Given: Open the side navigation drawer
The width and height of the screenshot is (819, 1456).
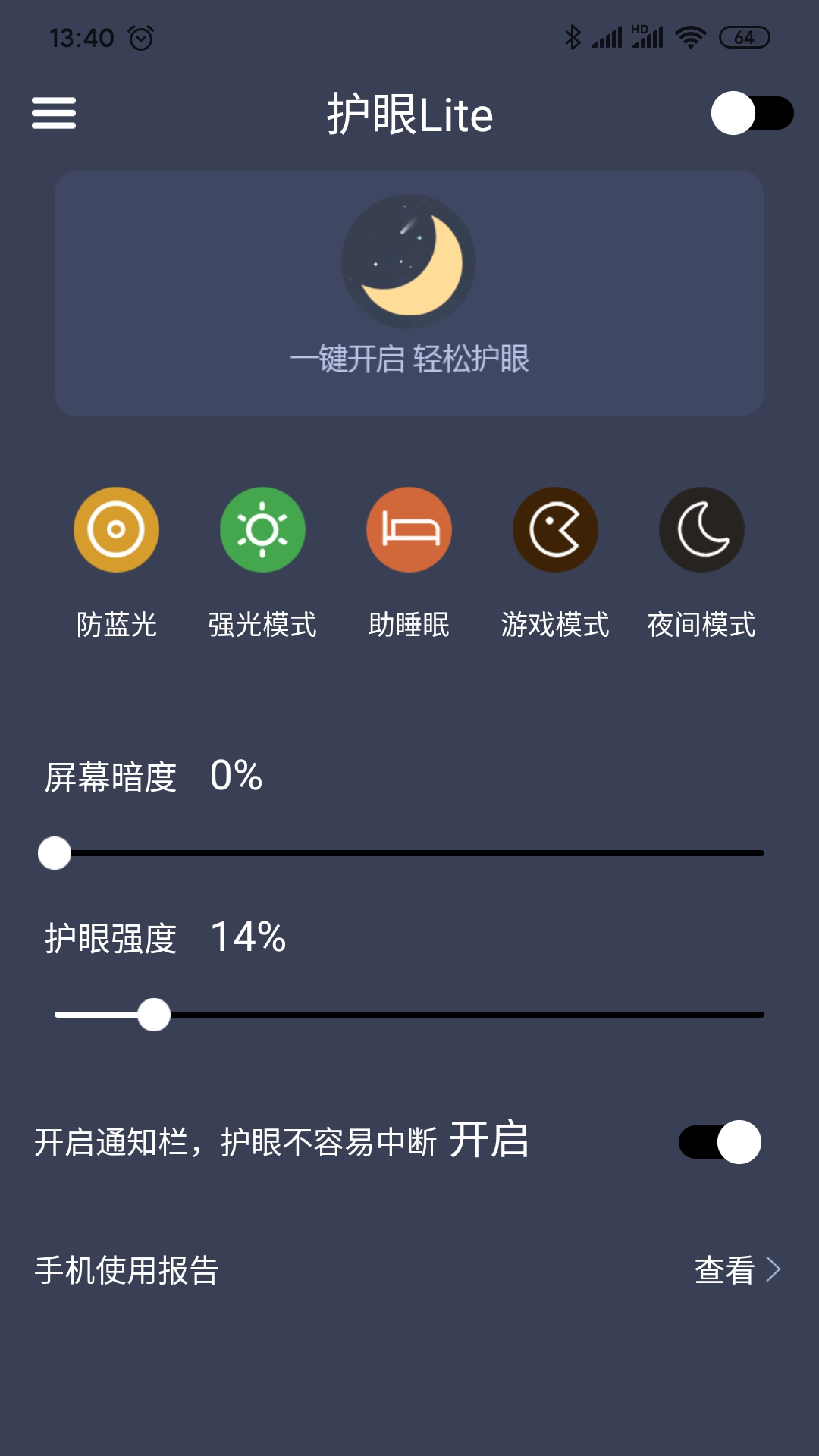Looking at the screenshot, I should coord(54,114).
